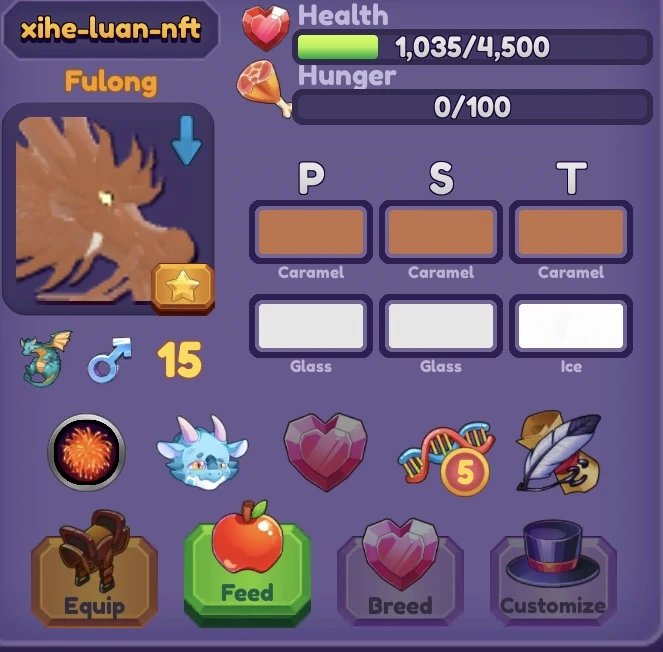Select the Caramel color swatch under S

tap(441, 232)
